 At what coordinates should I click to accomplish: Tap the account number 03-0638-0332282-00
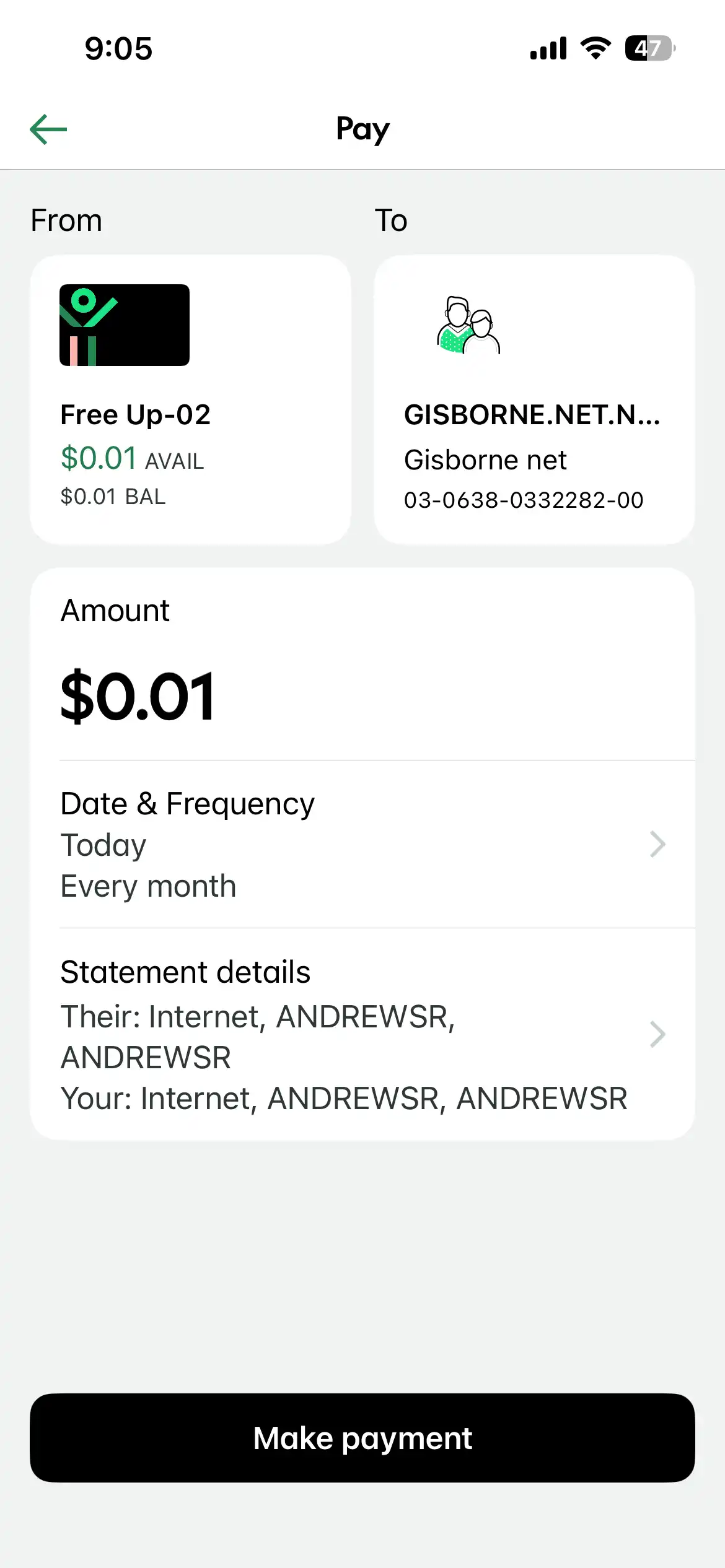524,499
